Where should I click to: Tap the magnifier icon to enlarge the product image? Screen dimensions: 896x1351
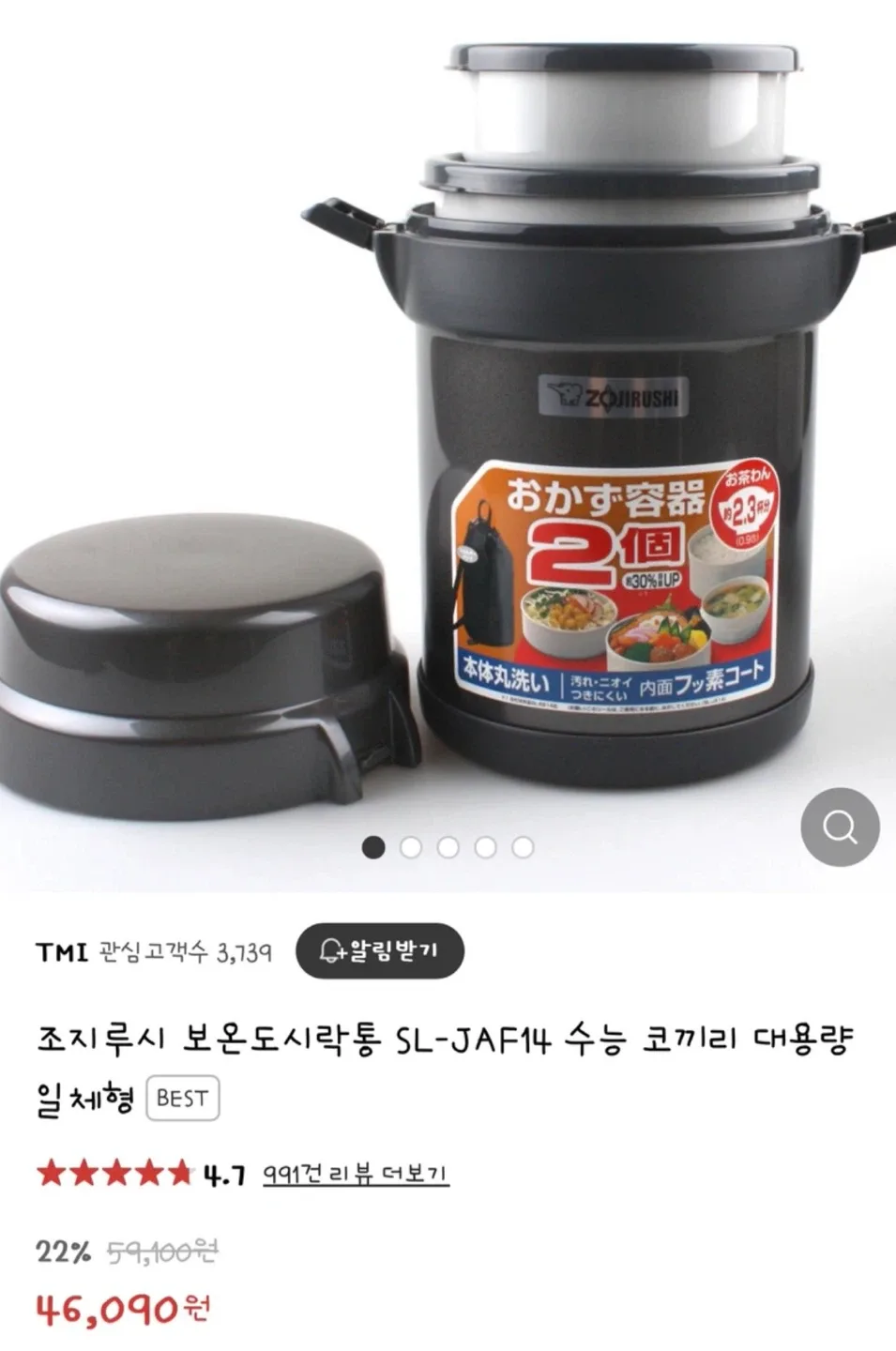point(840,827)
